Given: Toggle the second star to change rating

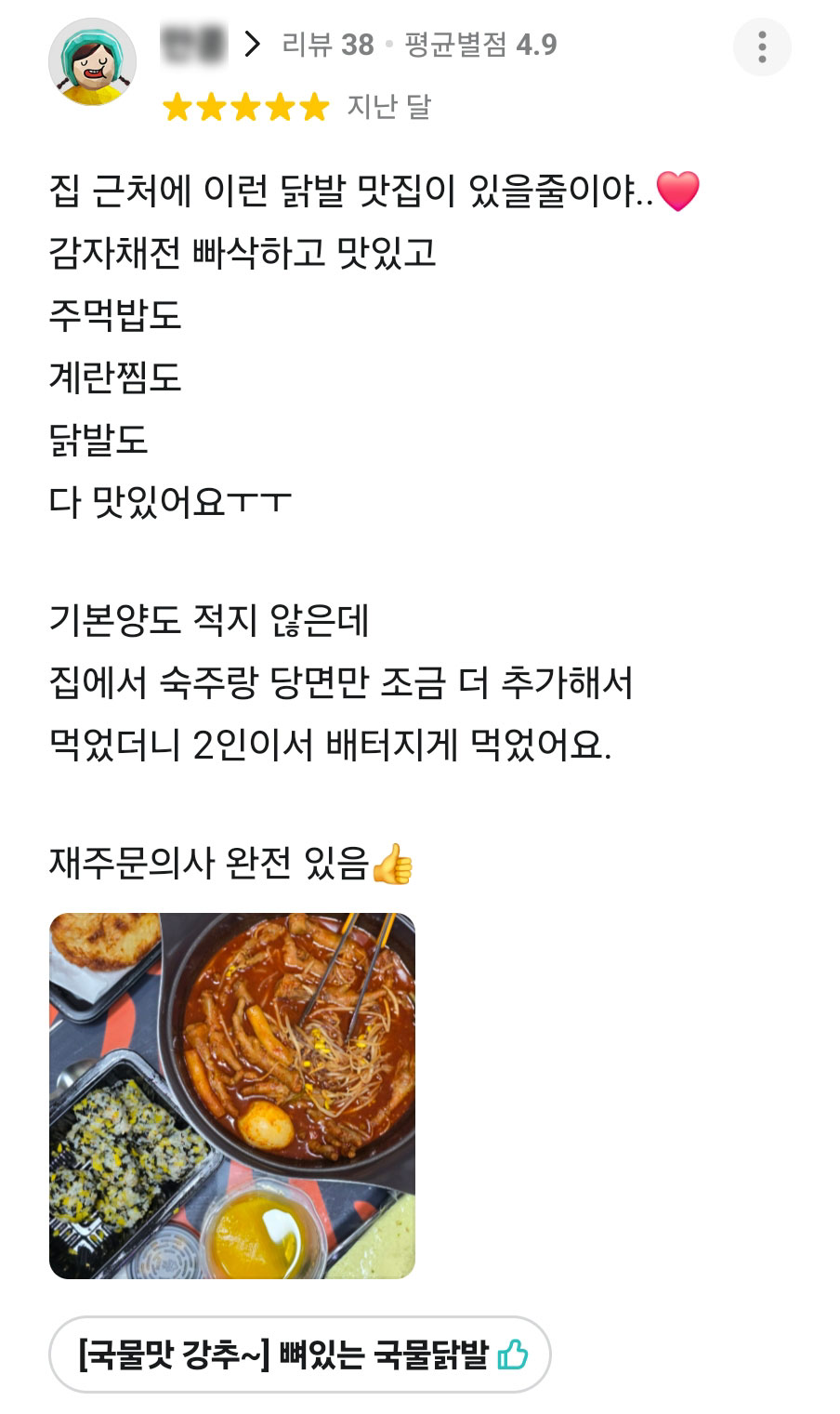Looking at the screenshot, I should tap(213, 107).
